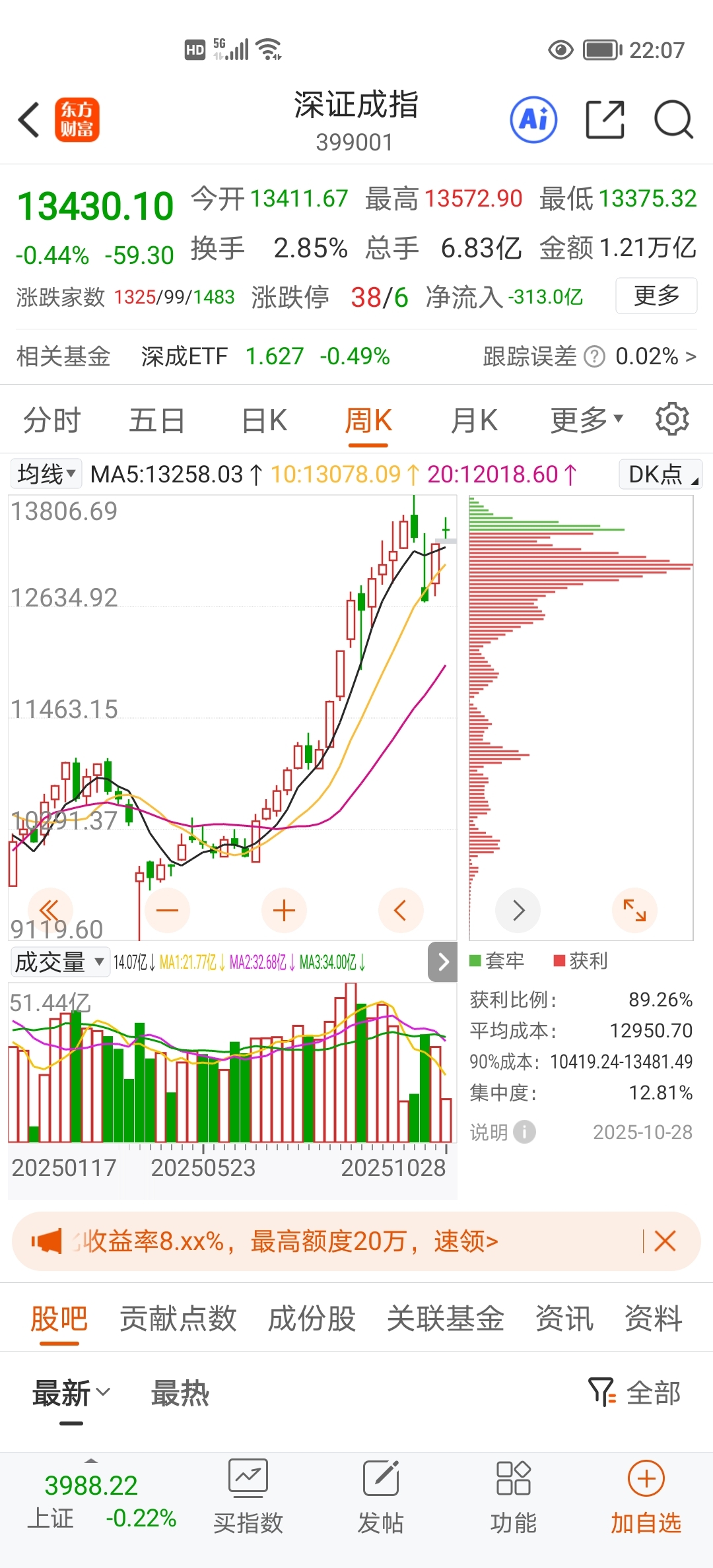
Task: Open the 均线 indicator dropdown
Action: [x=46, y=474]
